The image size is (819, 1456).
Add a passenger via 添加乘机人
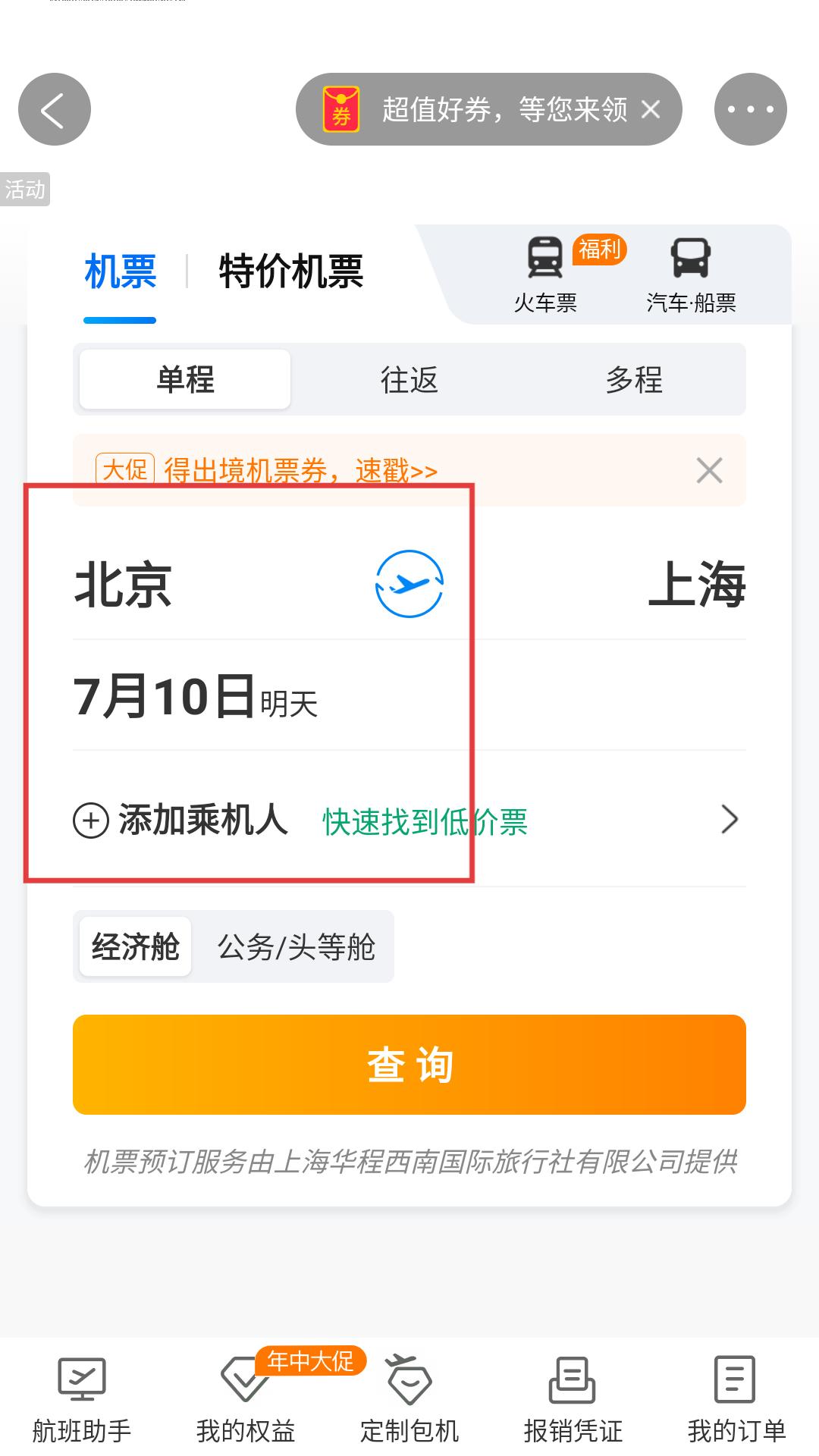pyautogui.click(x=182, y=821)
